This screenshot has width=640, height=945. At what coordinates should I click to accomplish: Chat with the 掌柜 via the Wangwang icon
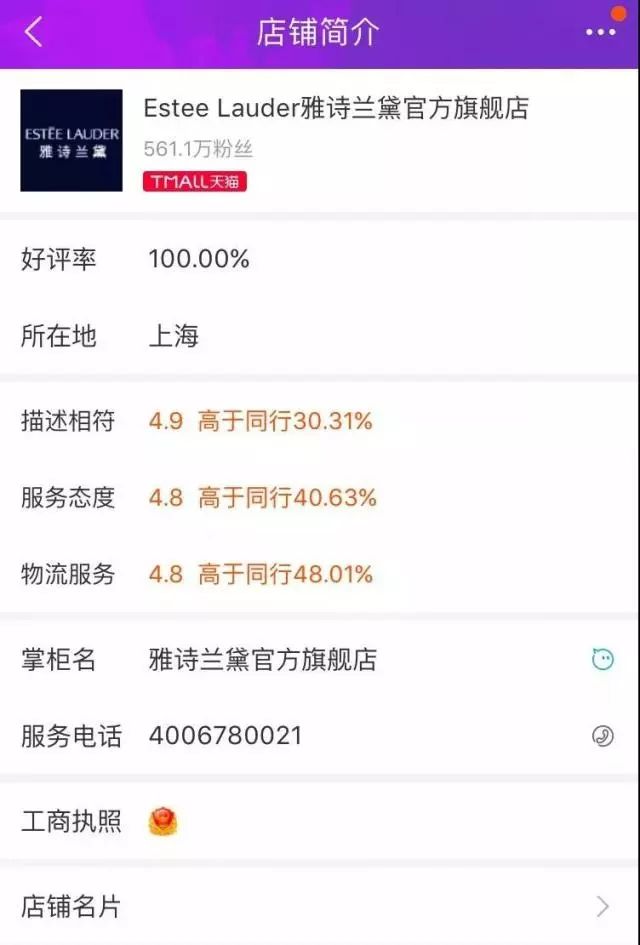coord(602,660)
